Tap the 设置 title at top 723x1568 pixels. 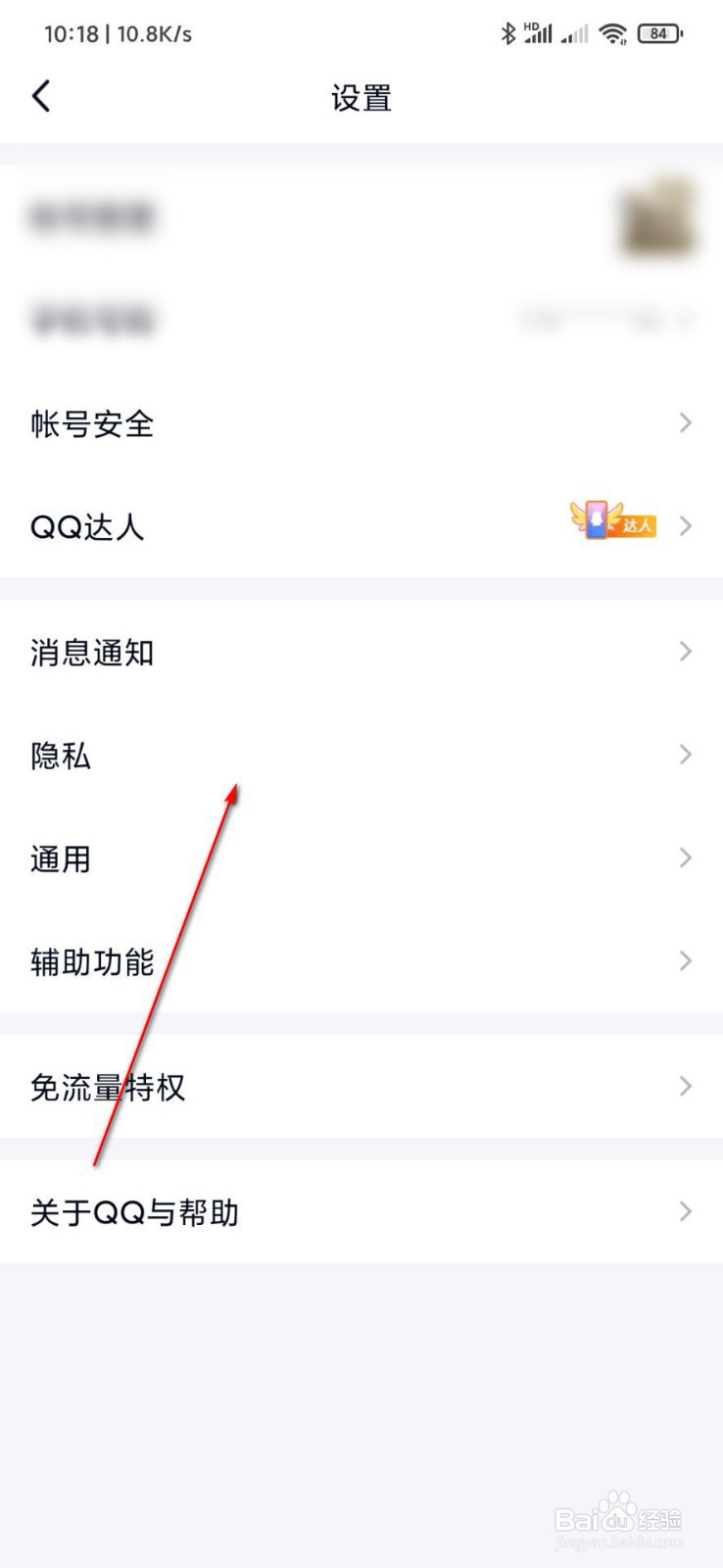click(361, 97)
